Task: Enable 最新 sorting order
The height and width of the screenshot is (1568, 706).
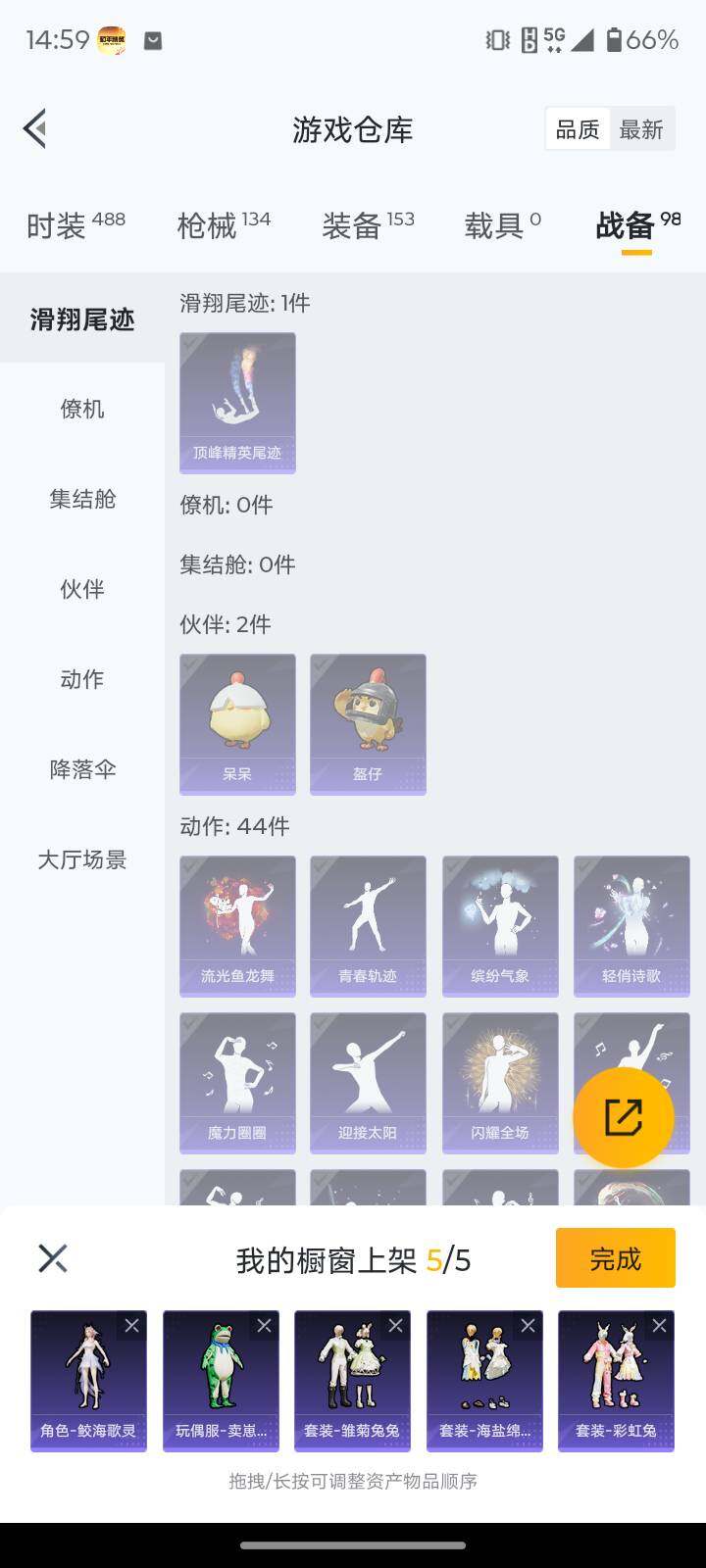Action: tap(642, 128)
